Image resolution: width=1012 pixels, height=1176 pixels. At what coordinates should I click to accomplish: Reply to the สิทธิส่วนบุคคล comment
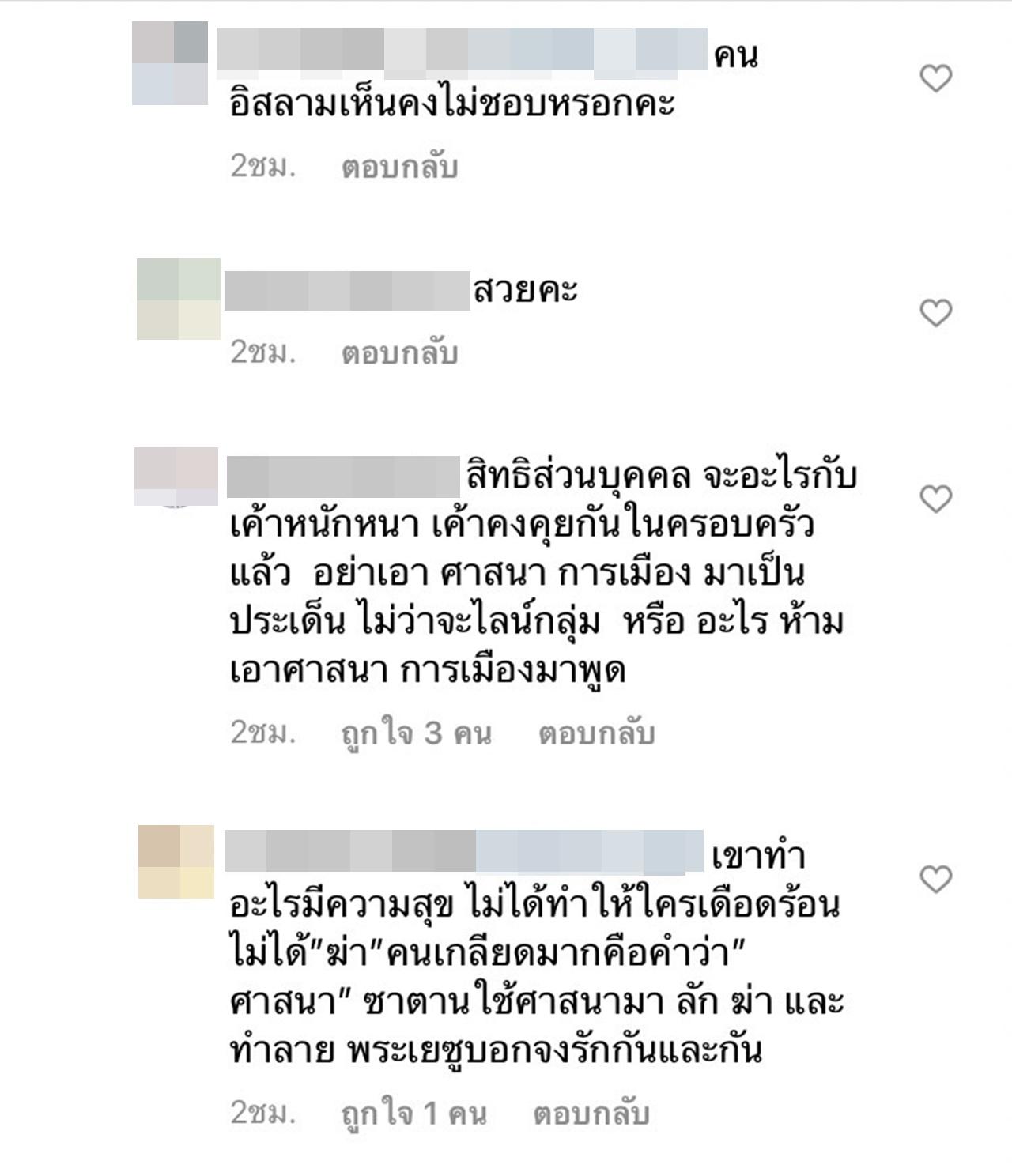(596, 733)
